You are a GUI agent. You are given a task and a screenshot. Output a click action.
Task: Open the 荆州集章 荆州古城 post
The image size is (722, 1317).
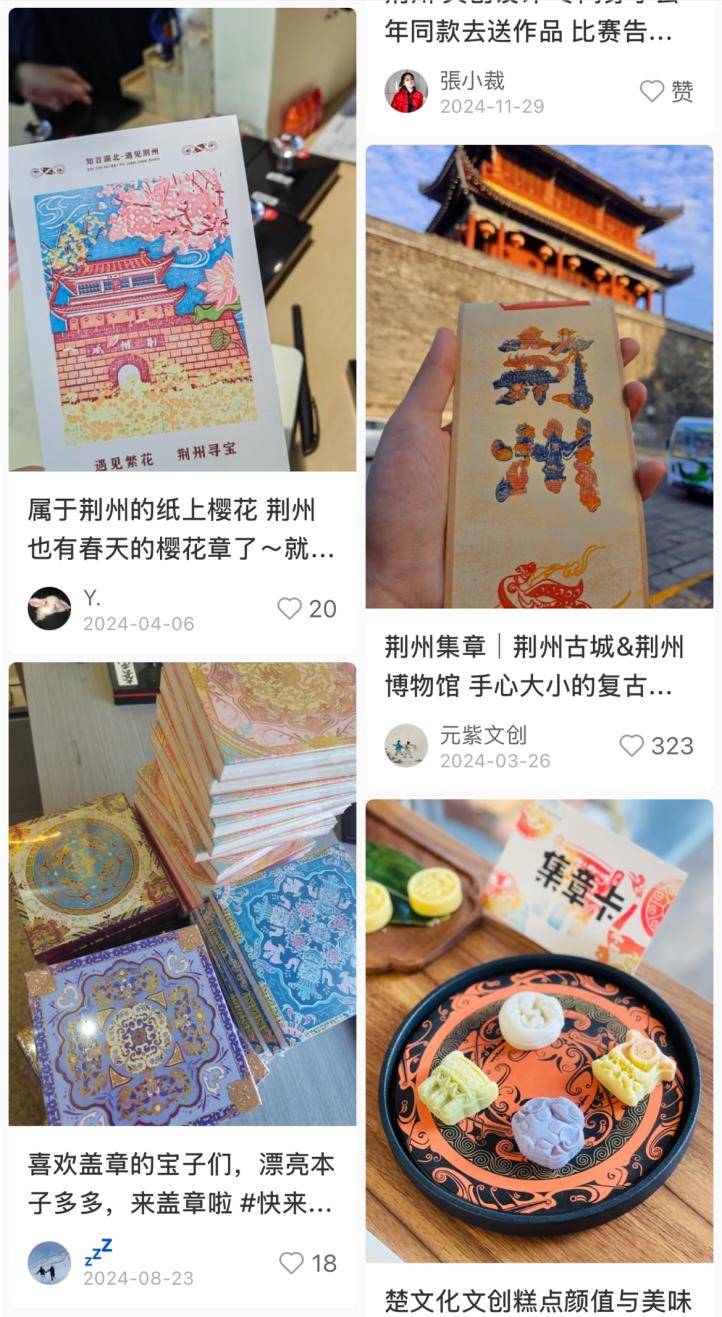point(539,377)
